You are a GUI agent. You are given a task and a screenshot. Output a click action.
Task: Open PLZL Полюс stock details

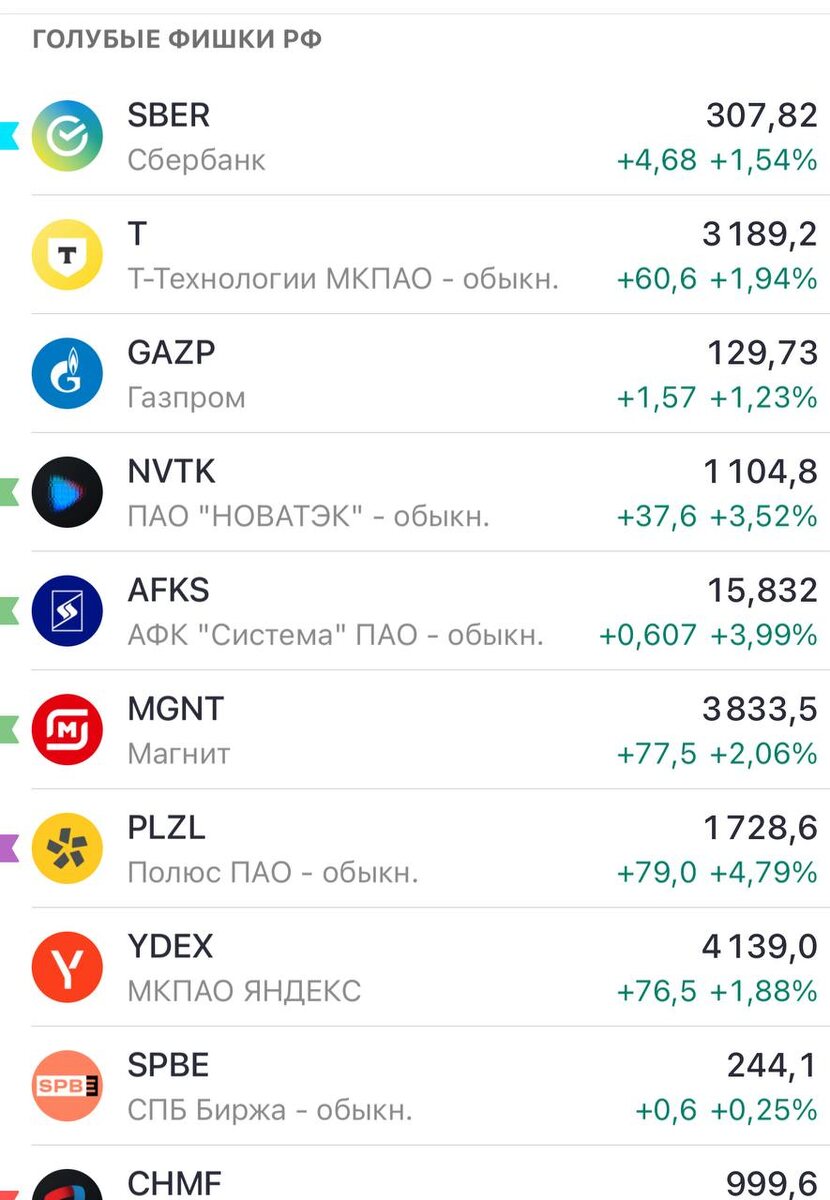(415, 849)
